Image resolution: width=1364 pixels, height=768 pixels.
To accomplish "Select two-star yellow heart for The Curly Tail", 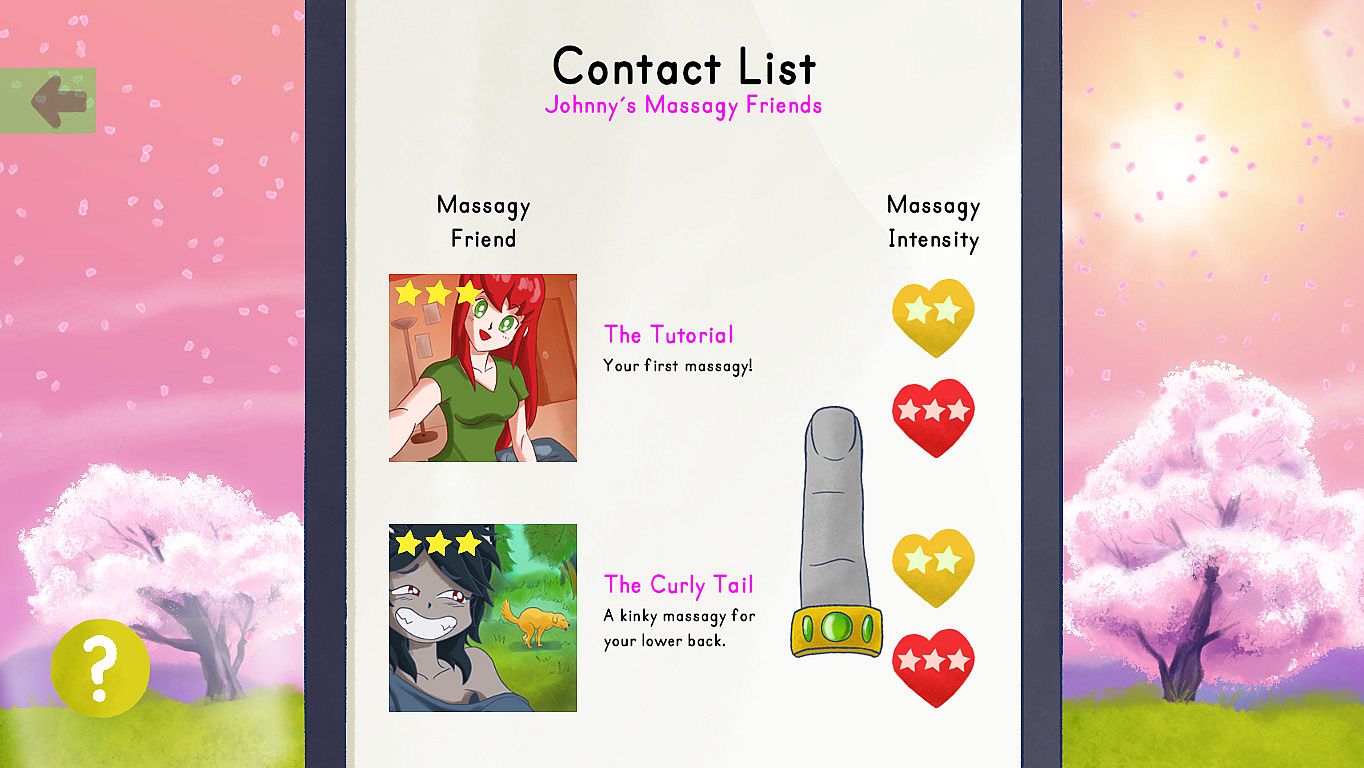I will coord(932,566).
